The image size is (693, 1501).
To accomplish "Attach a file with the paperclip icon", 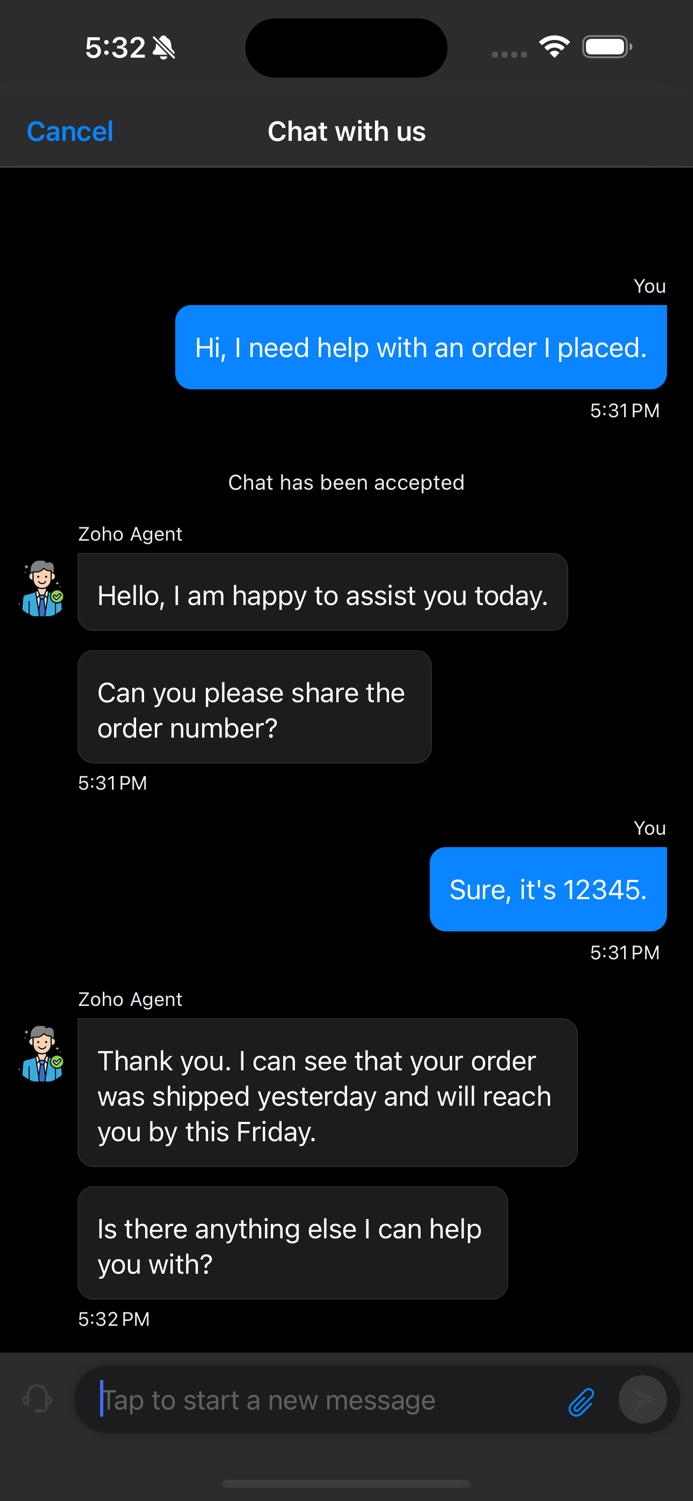I will tap(581, 1401).
